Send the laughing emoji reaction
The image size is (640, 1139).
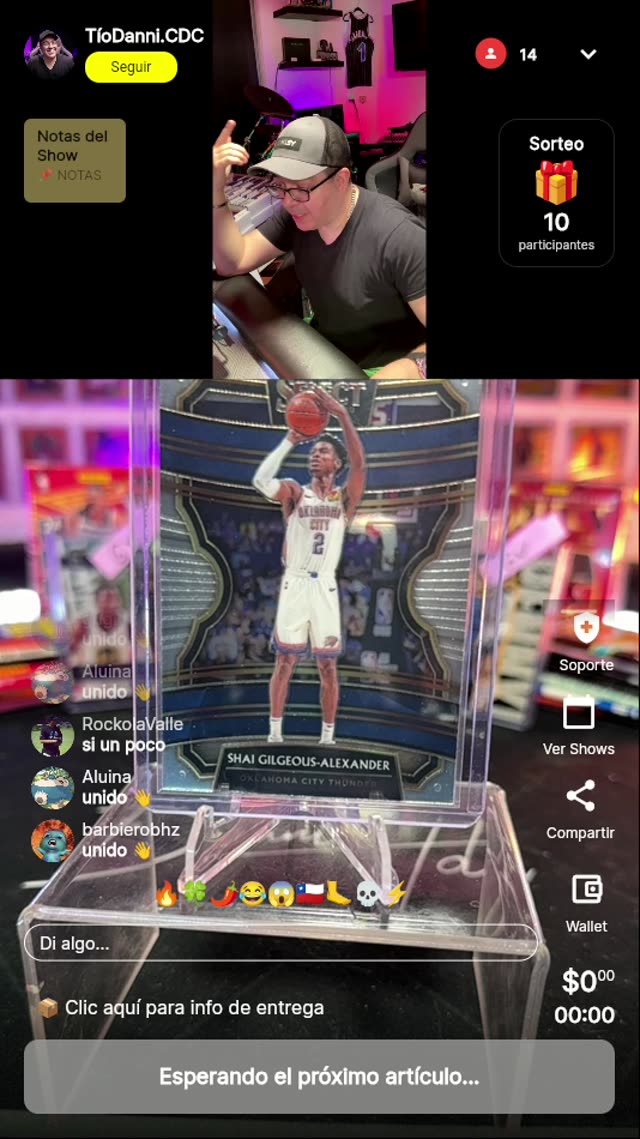coord(252,893)
